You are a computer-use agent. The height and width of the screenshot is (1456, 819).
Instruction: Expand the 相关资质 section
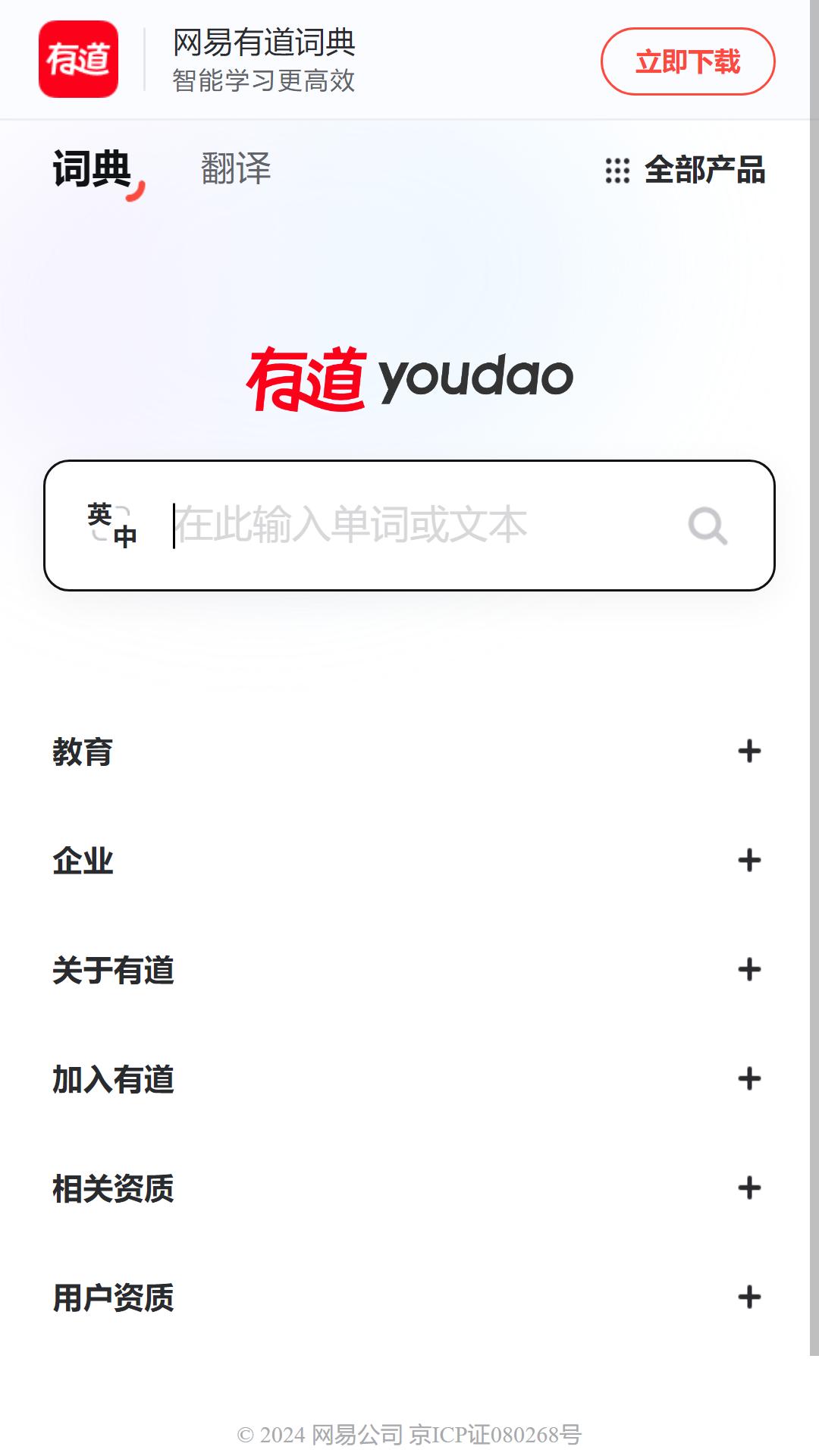(x=407, y=1188)
